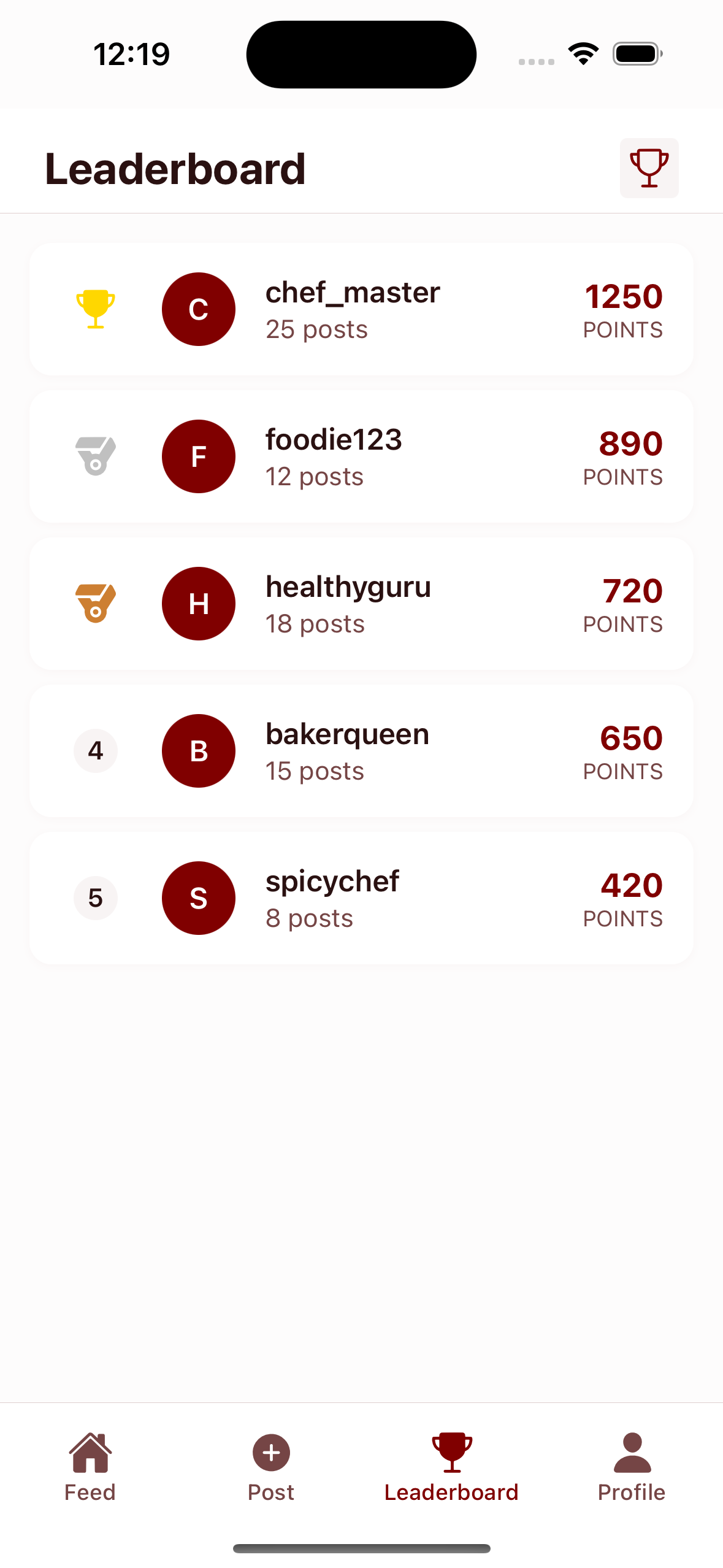Image resolution: width=723 pixels, height=1568 pixels.
Task: Go to the Post tab
Action: click(x=271, y=1466)
